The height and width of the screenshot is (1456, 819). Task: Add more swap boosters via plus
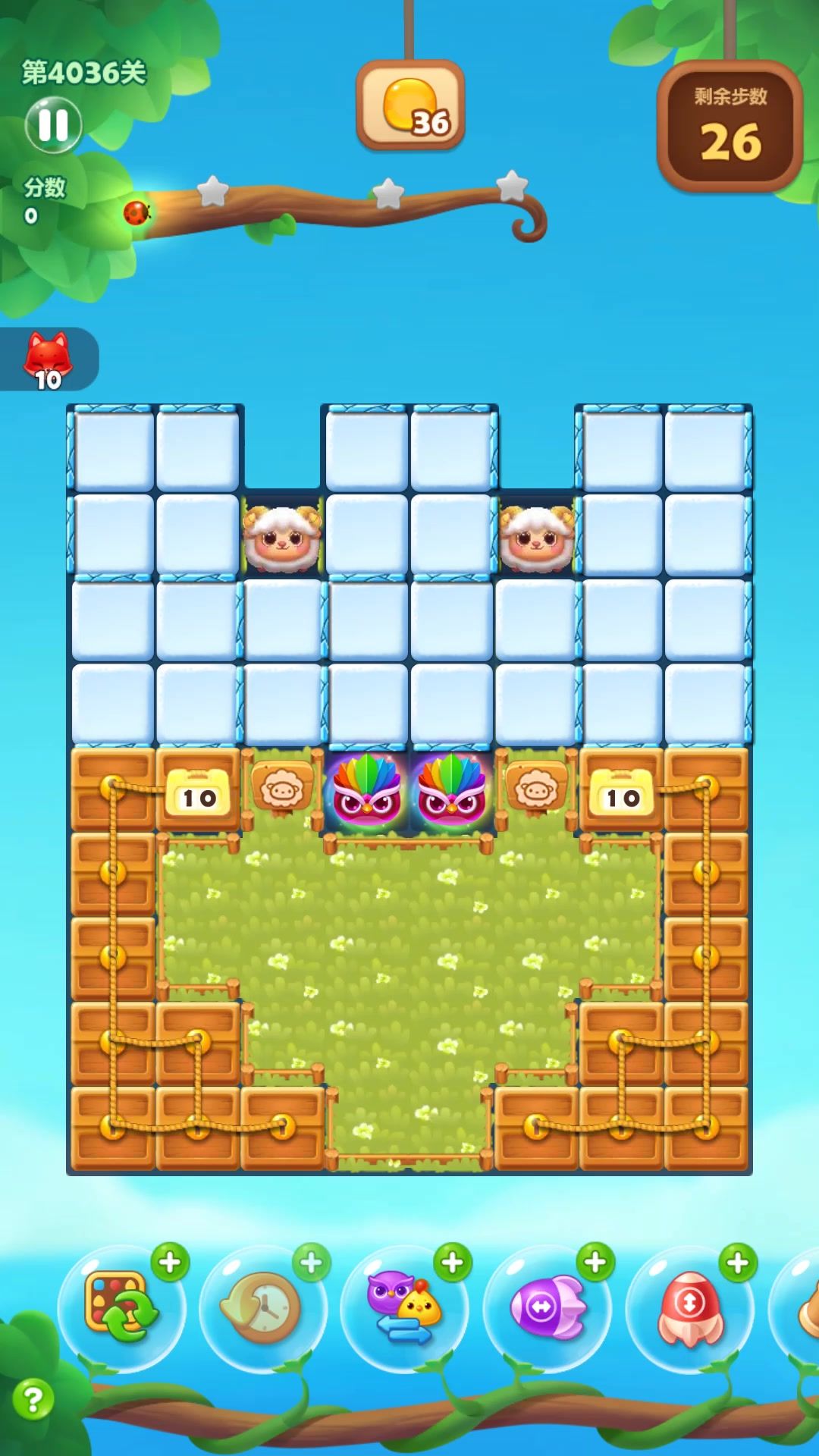pyautogui.click(x=453, y=1263)
